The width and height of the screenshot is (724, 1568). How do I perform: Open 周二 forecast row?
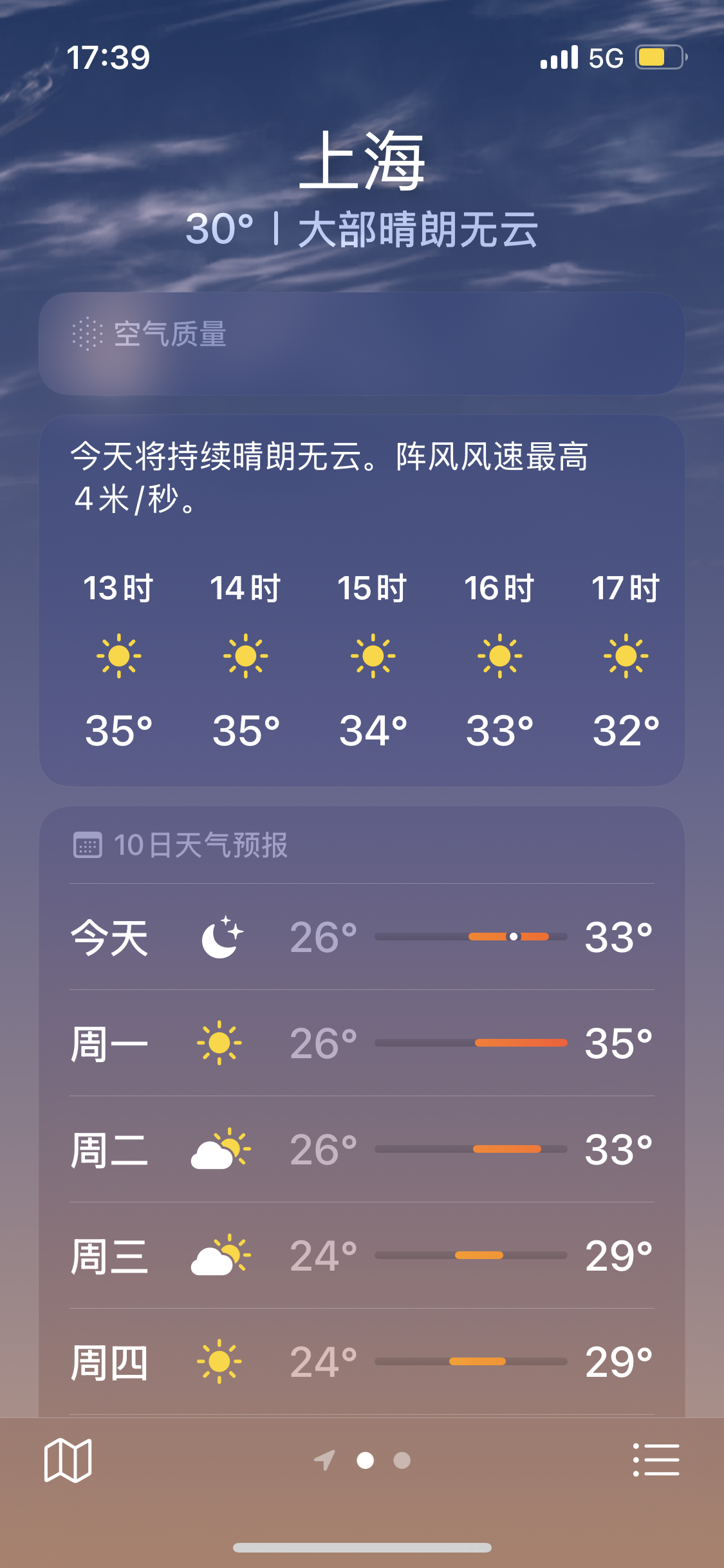pyautogui.click(x=362, y=1149)
